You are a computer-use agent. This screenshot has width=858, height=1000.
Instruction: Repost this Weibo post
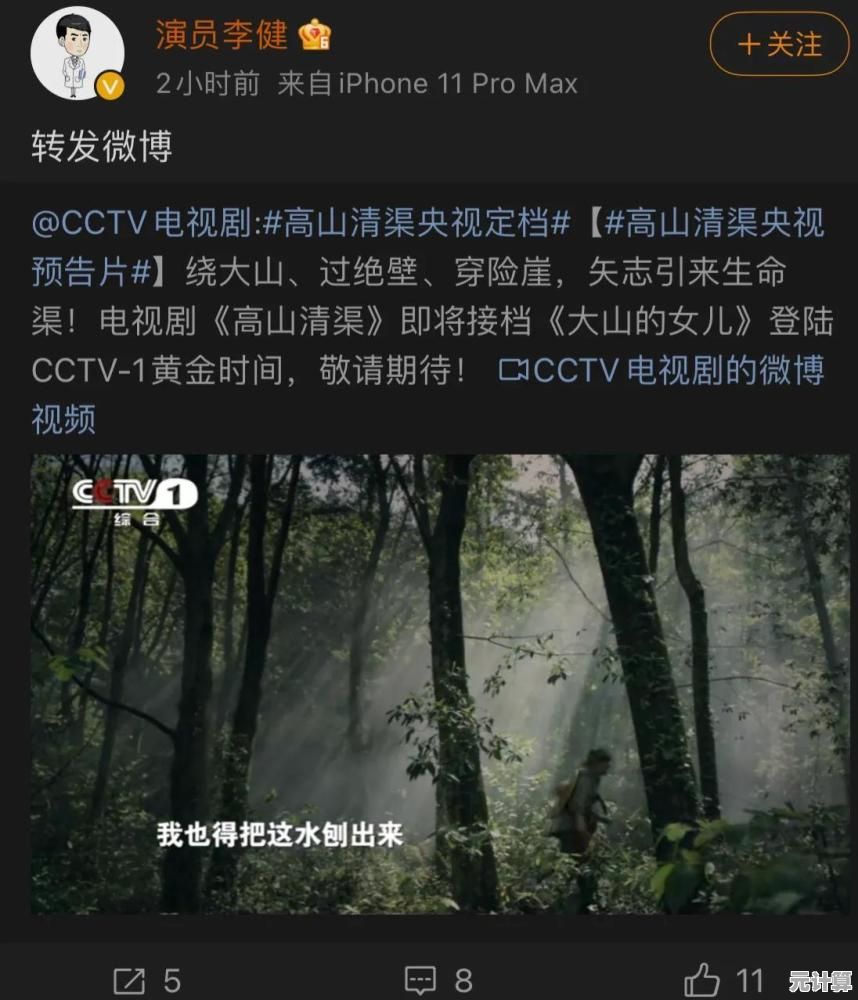click(146, 979)
